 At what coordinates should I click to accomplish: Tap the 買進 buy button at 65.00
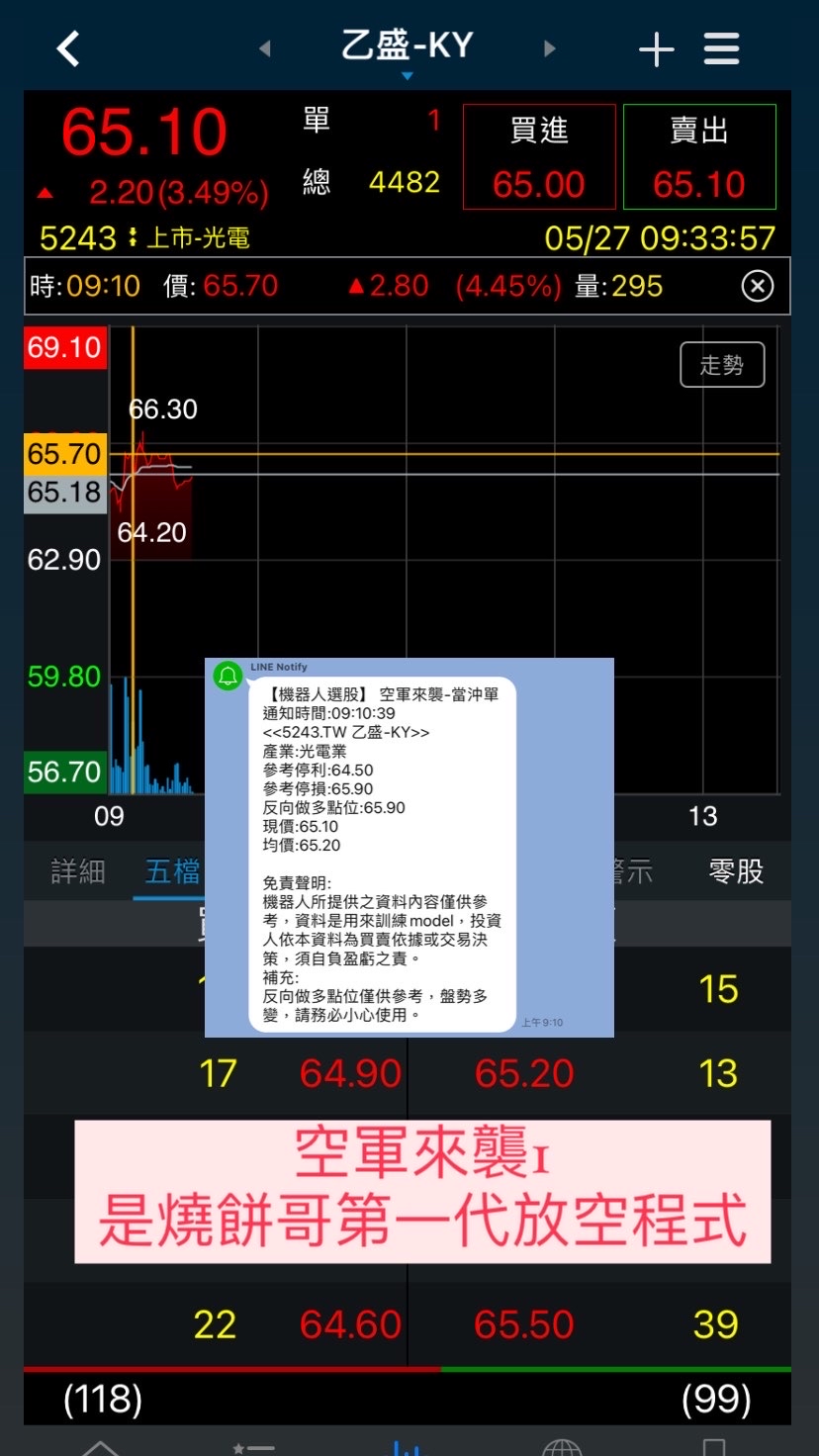click(539, 157)
